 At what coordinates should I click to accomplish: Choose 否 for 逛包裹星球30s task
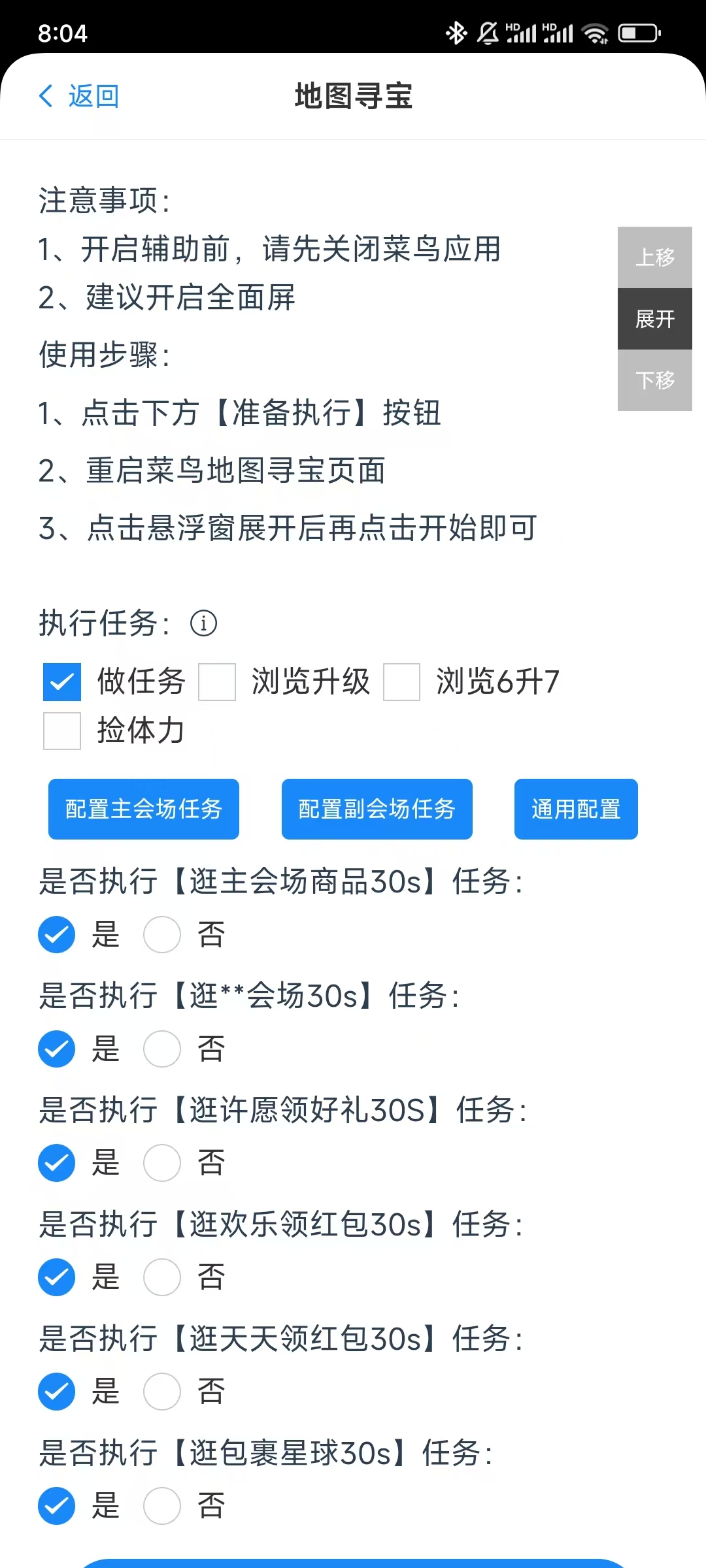coord(162,1505)
